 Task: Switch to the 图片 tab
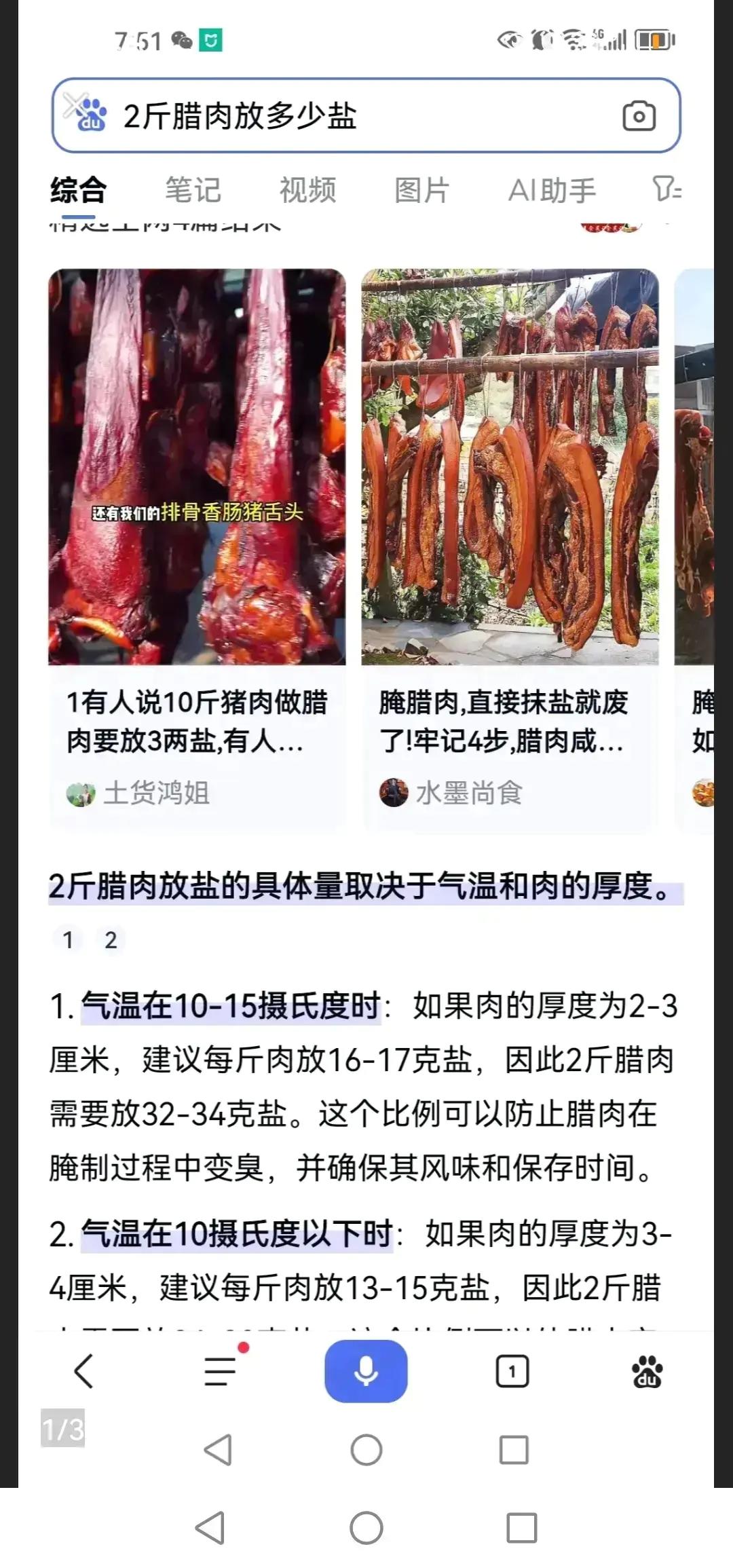(x=422, y=189)
